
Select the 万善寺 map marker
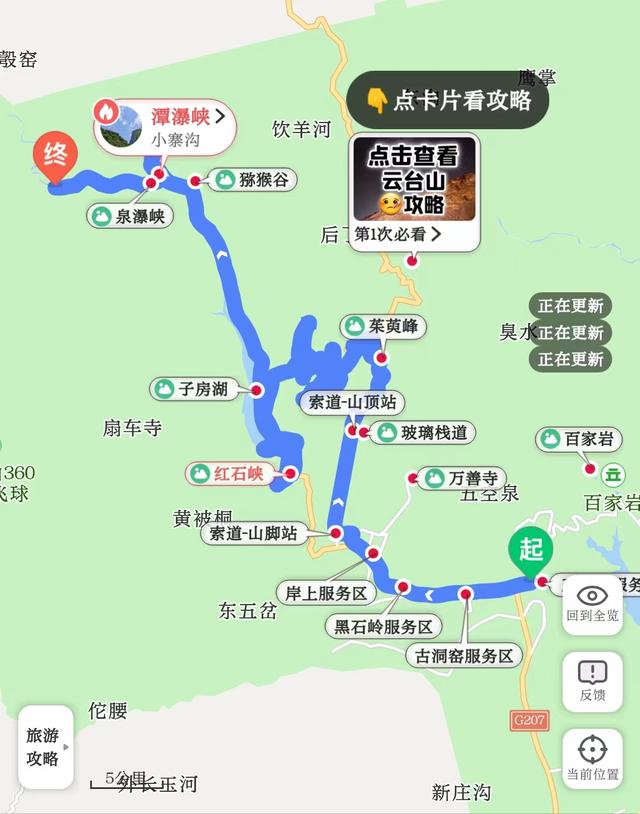coord(460,478)
